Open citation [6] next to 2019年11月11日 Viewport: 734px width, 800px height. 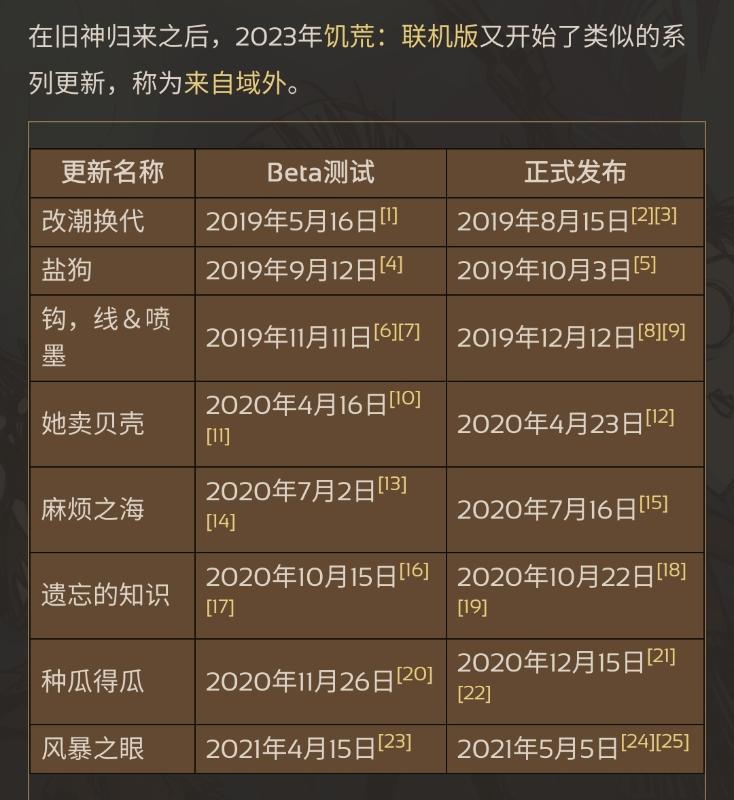coord(385,331)
